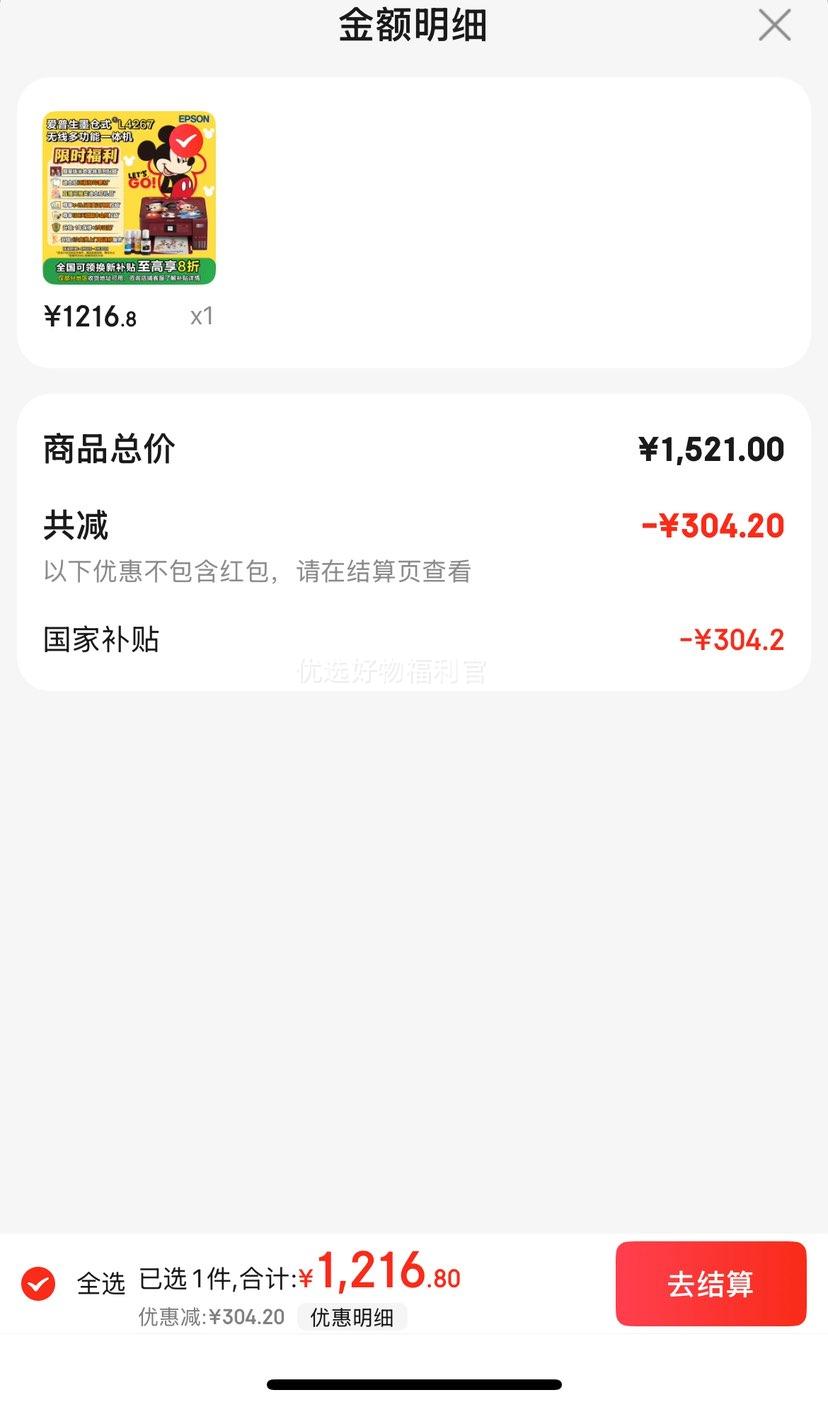This screenshot has height=1407, width=828.
Task: Open the 优惠明细 discount details
Action: [x=352, y=1317]
